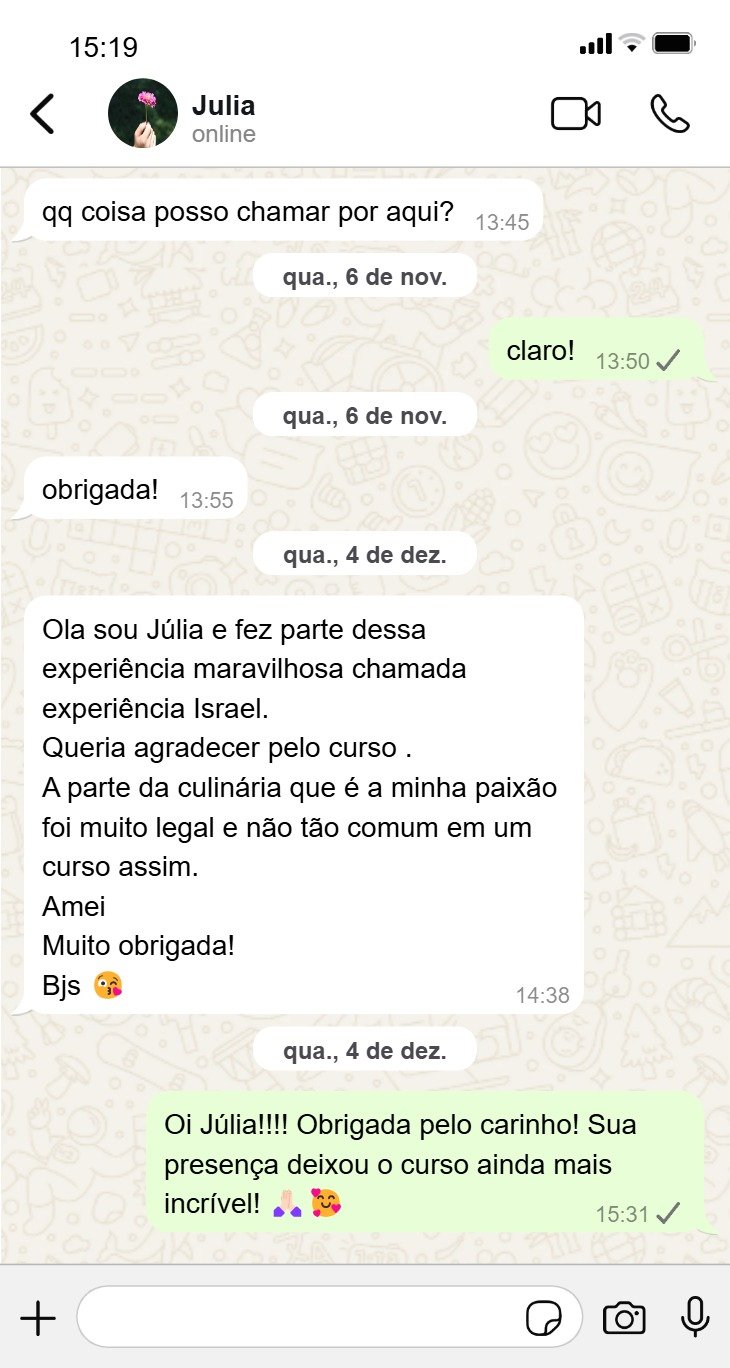This screenshot has height=1368, width=730.
Task: Start a video call with Julia
Action: coord(575,114)
